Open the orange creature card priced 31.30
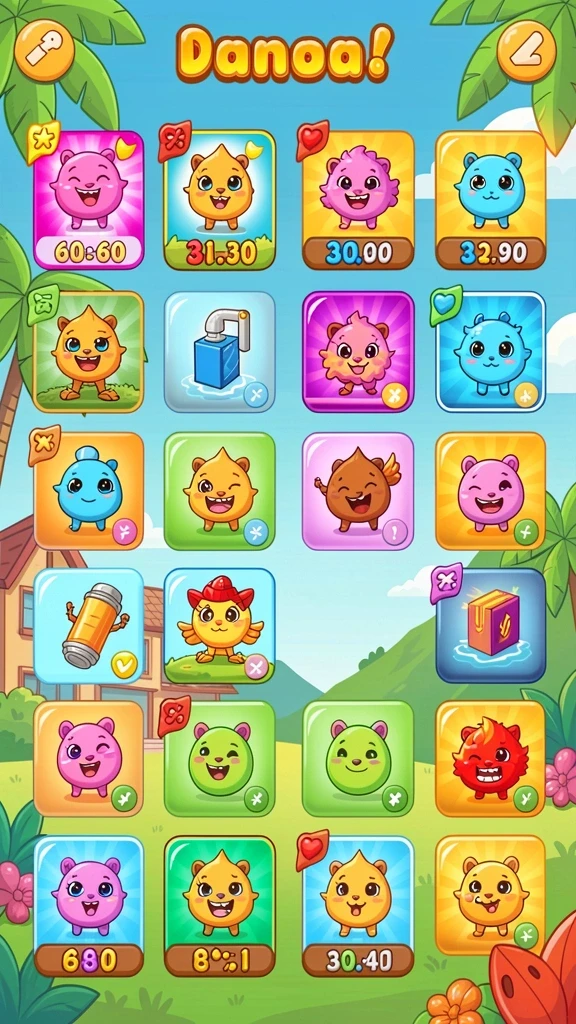 point(219,200)
